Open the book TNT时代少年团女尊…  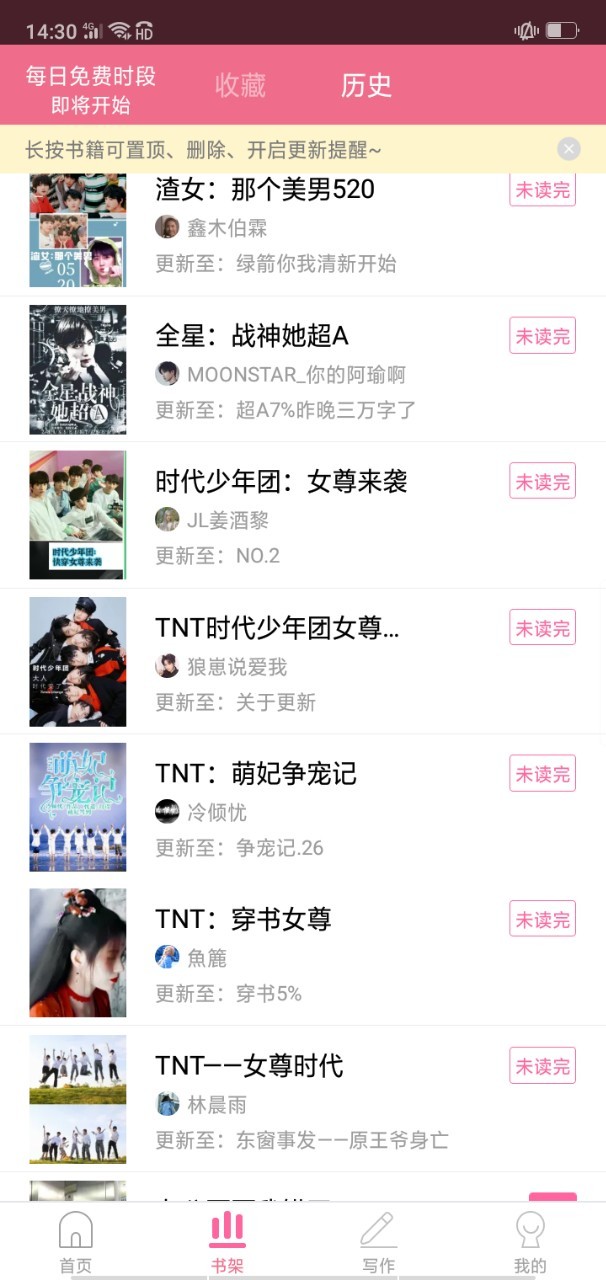tap(303, 661)
